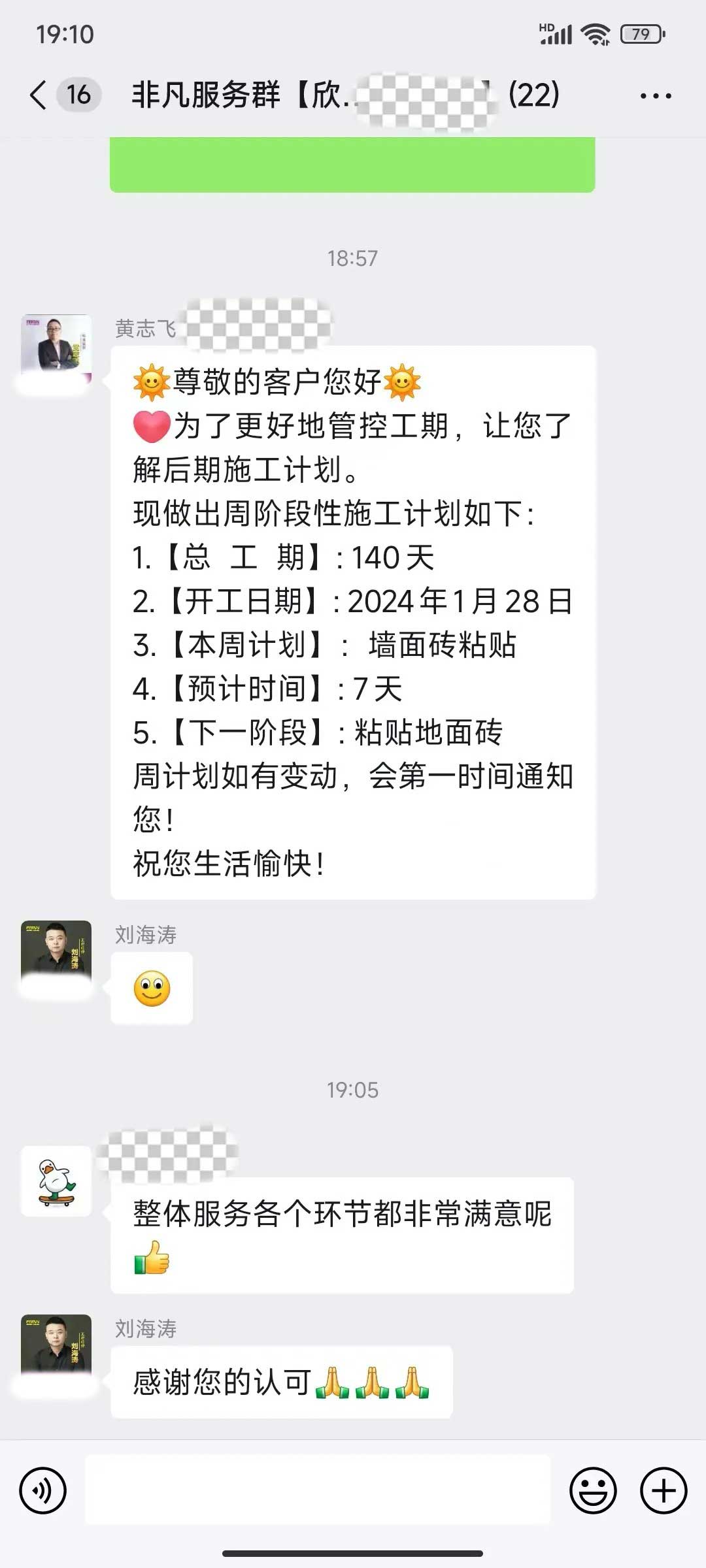The image size is (706, 1568).
Task: Open the emoji sticker panel
Action: (x=593, y=1491)
